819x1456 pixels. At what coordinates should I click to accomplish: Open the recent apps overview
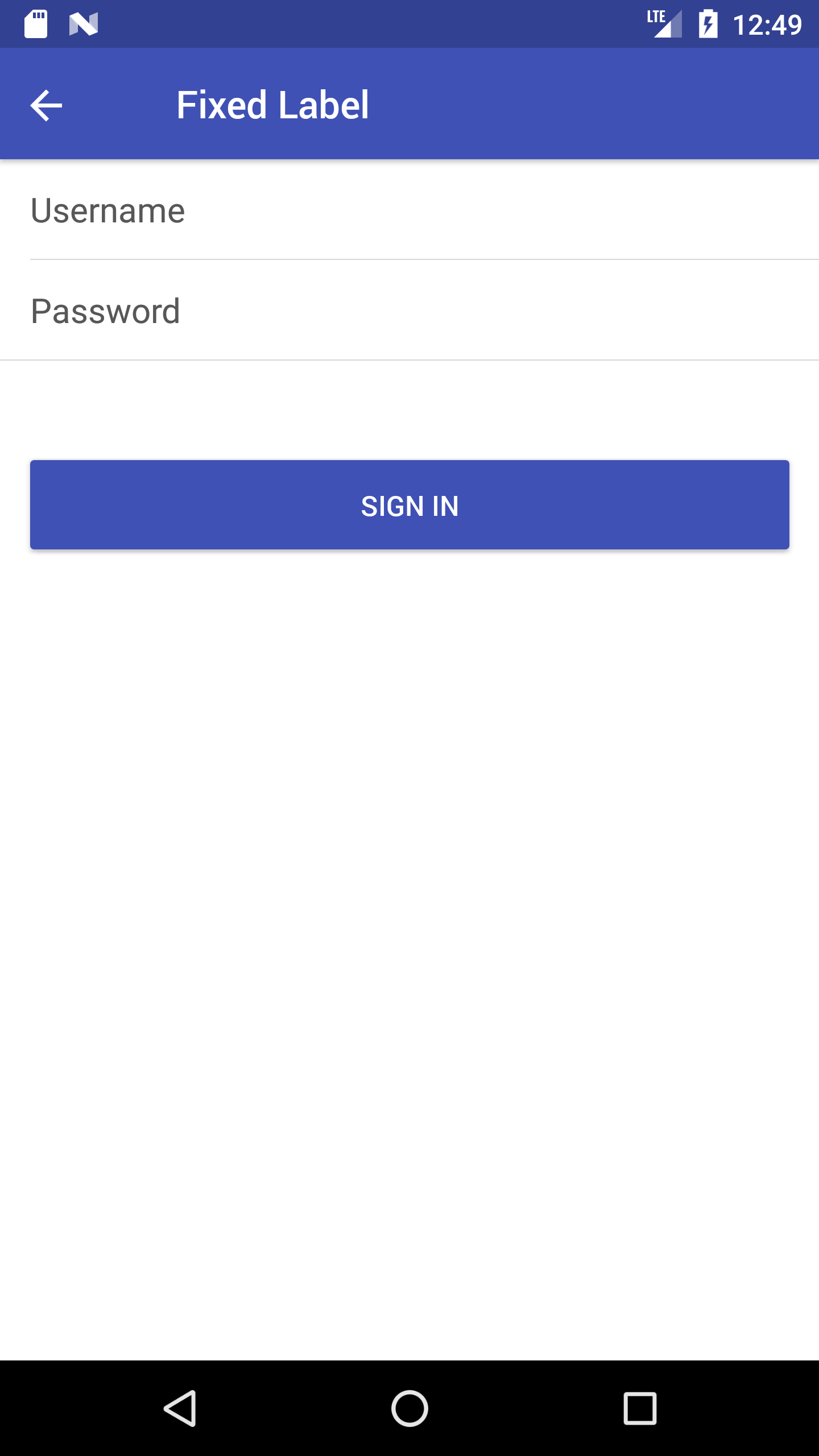pos(640,1408)
